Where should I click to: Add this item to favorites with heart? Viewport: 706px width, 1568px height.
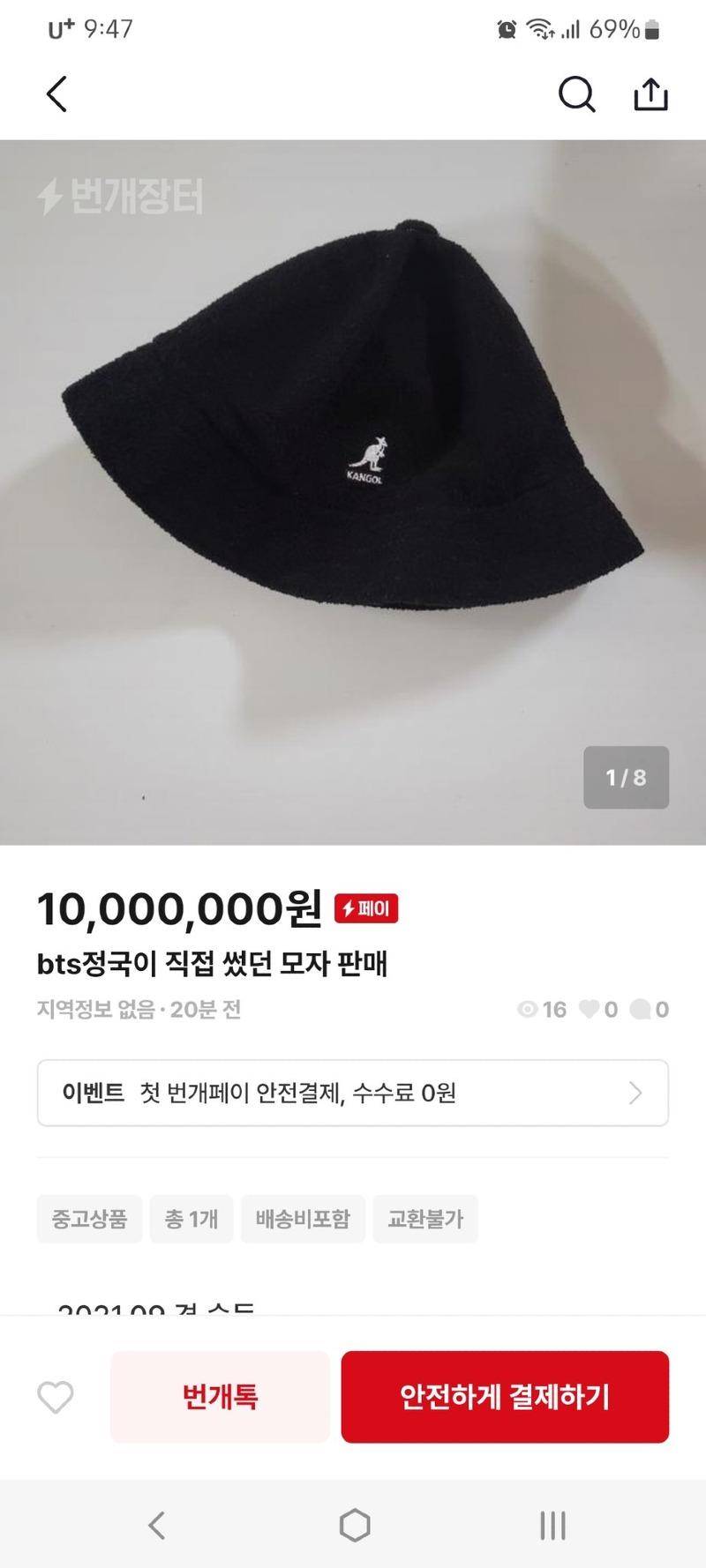[56, 1398]
